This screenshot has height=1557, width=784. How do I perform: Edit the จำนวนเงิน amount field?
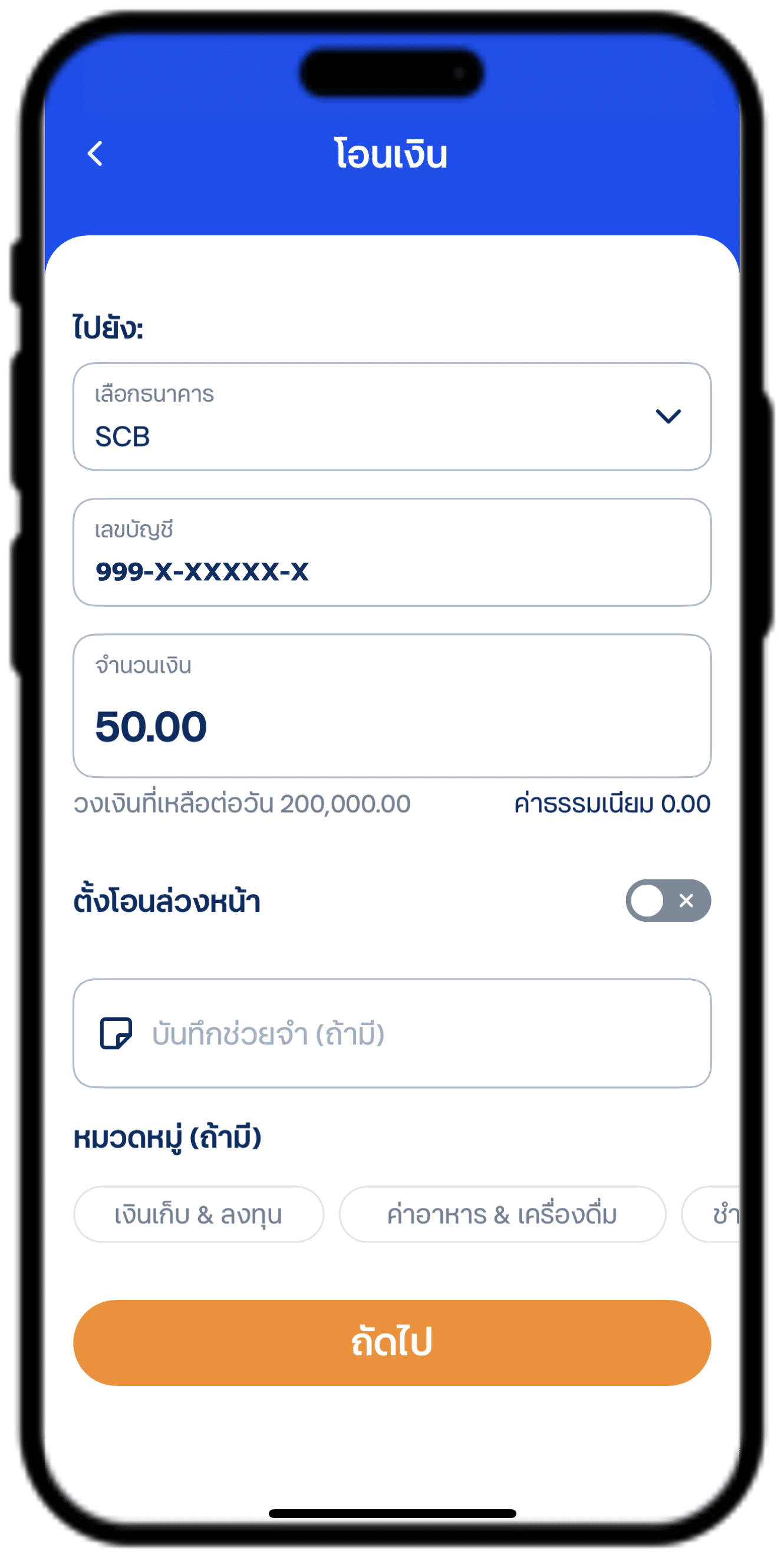coord(392,705)
